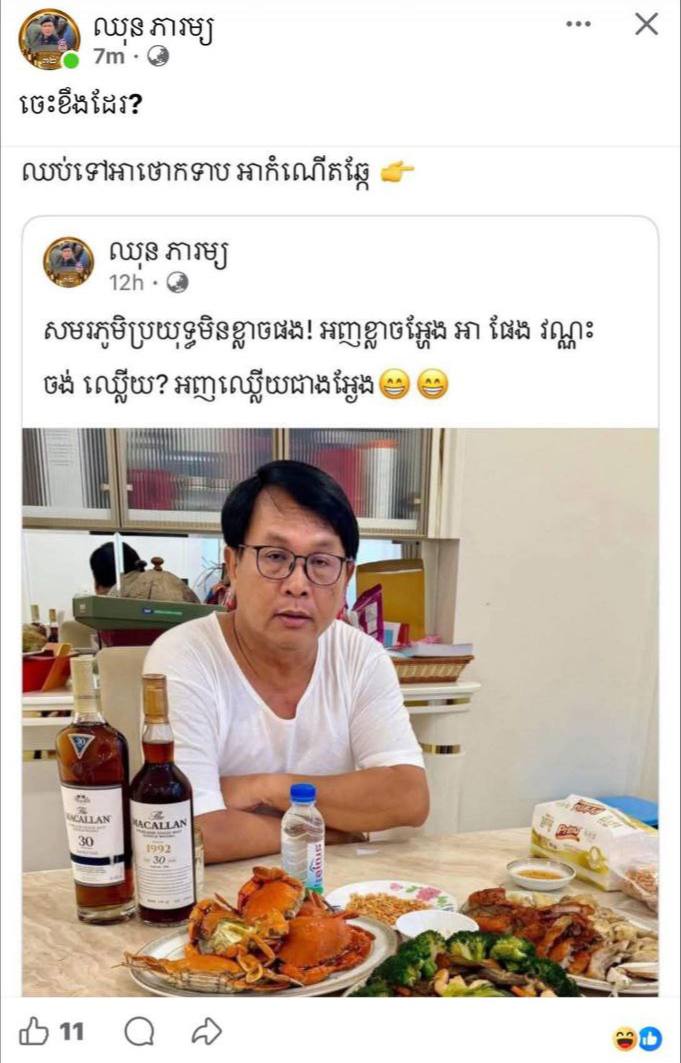
Task: View who reacted via the reaction emojis
Action: pos(637,1038)
